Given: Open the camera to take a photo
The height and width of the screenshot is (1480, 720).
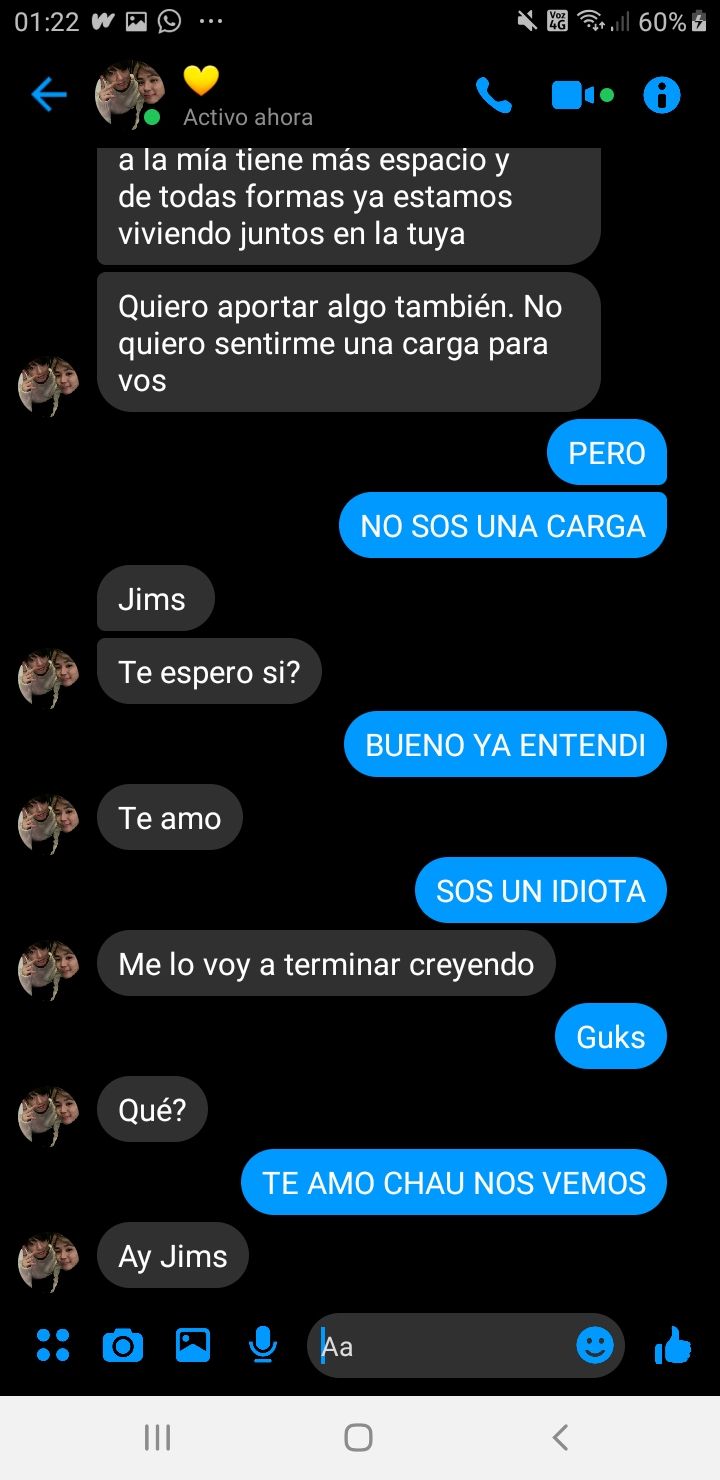Looking at the screenshot, I should coord(123,1345).
